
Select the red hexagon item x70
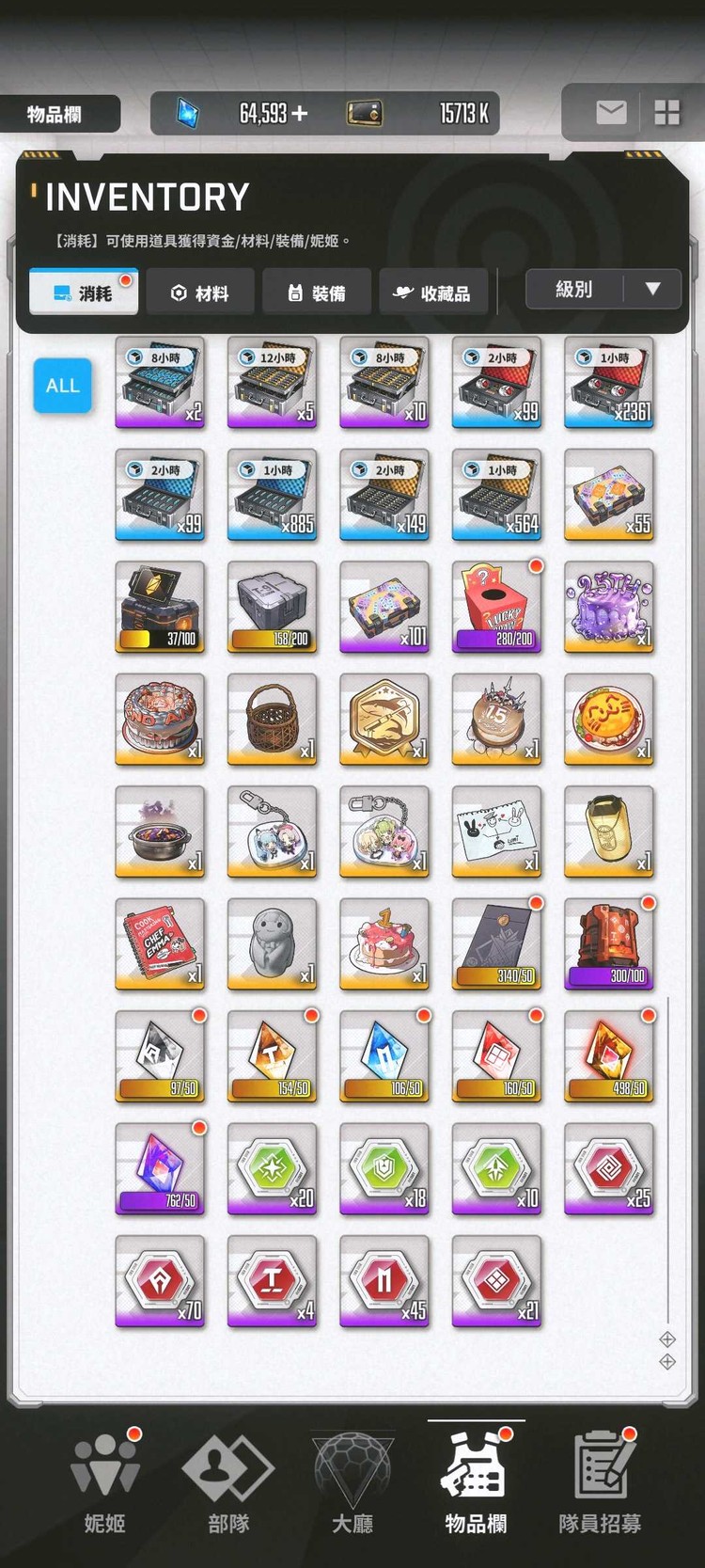(160, 1280)
